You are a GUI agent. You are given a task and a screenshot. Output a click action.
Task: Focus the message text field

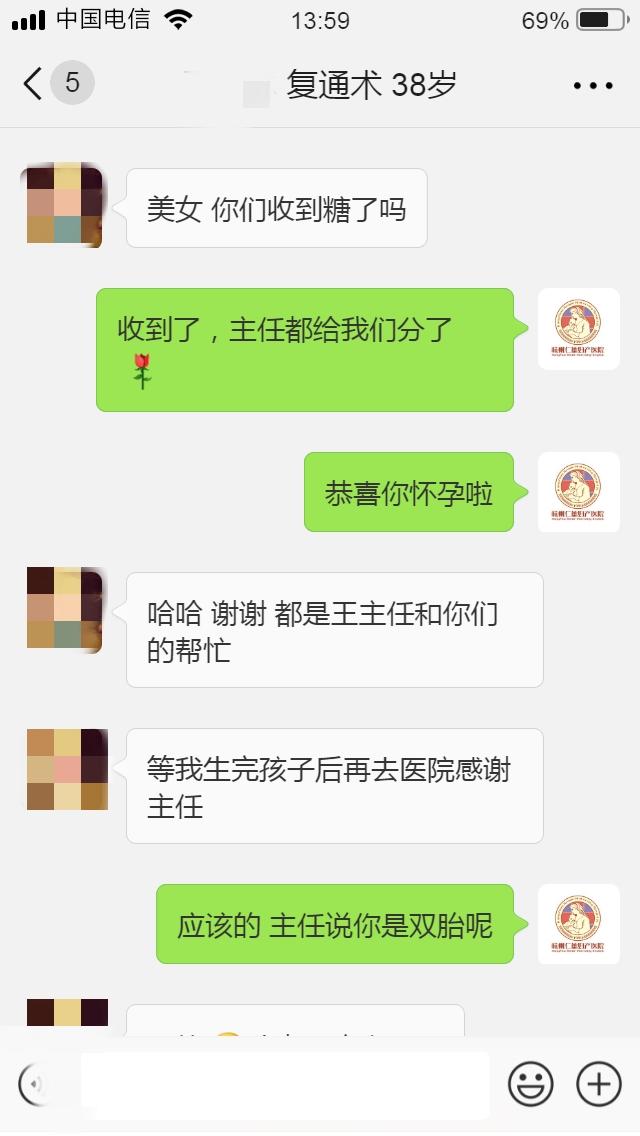point(285,1085)
